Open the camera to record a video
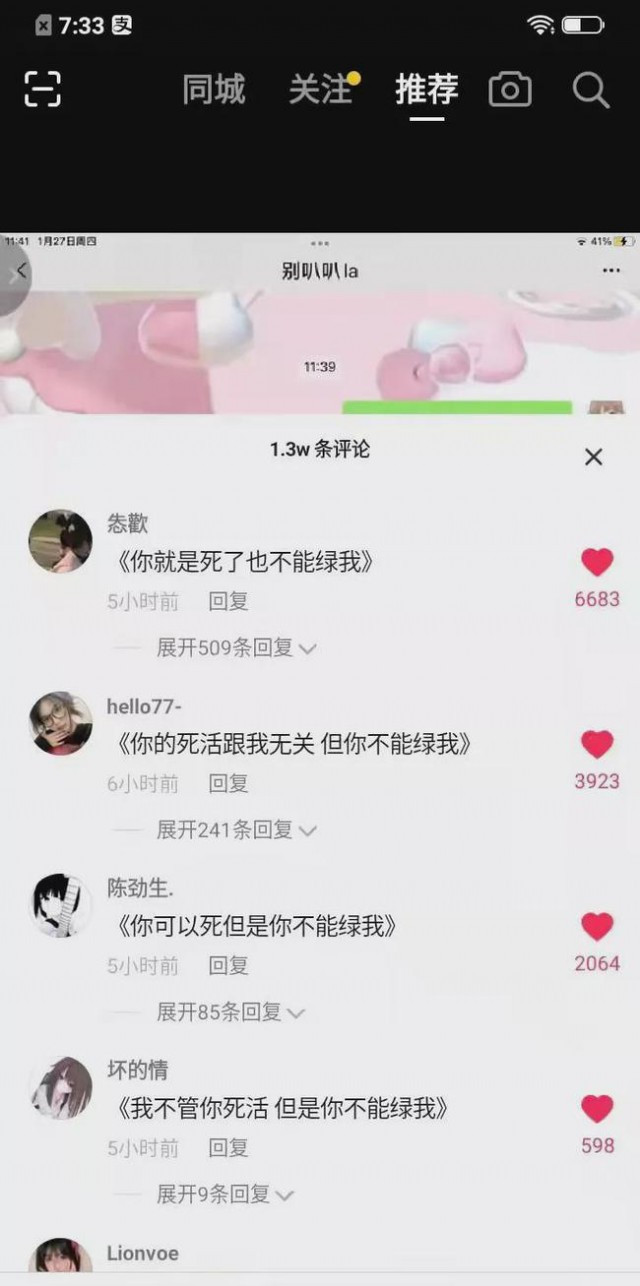 [x=510, y=91]
